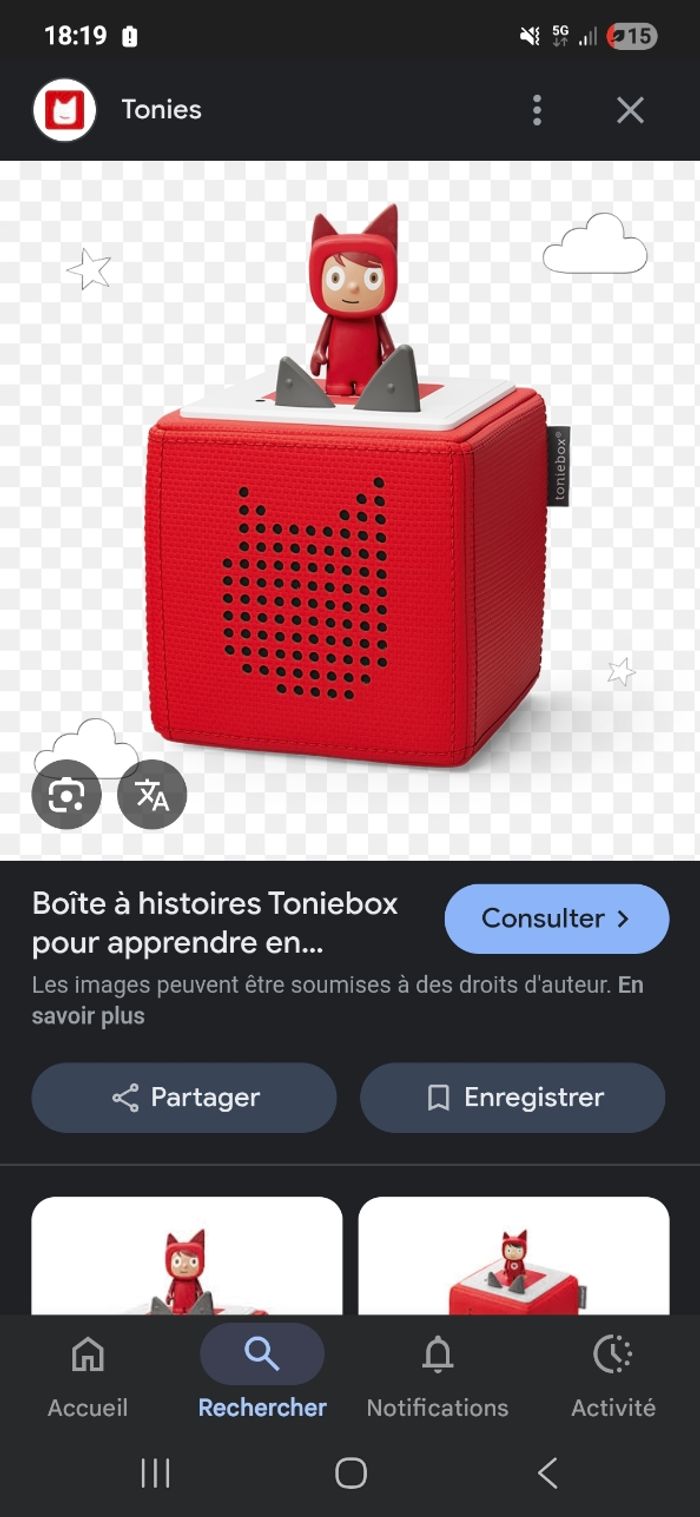Switch to the Activité tab
This screenshot has height=1517, width=700.
pyautogui.click(x=612, y=1378)
